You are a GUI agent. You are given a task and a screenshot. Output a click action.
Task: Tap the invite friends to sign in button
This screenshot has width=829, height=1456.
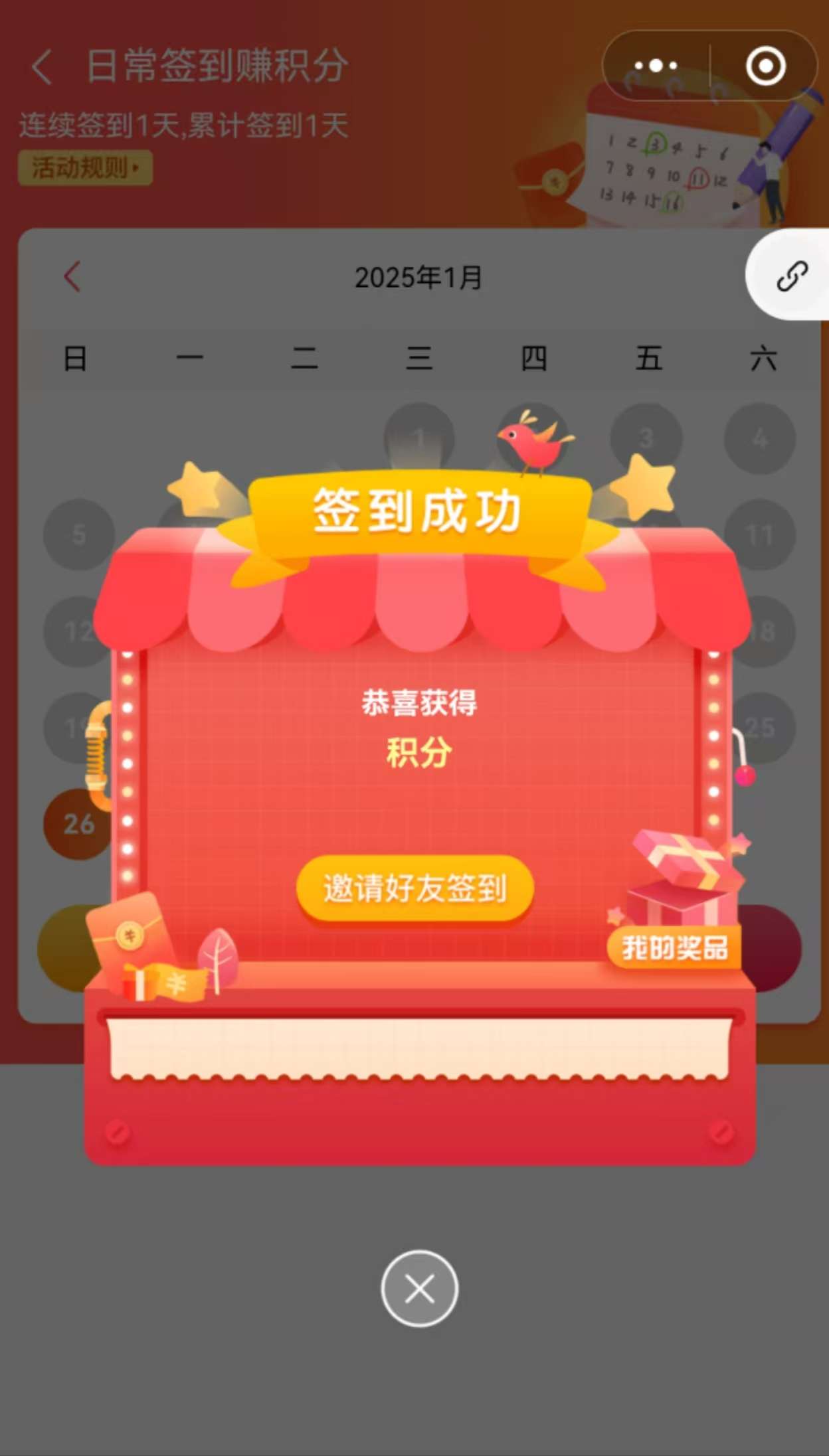pos(415,888)
